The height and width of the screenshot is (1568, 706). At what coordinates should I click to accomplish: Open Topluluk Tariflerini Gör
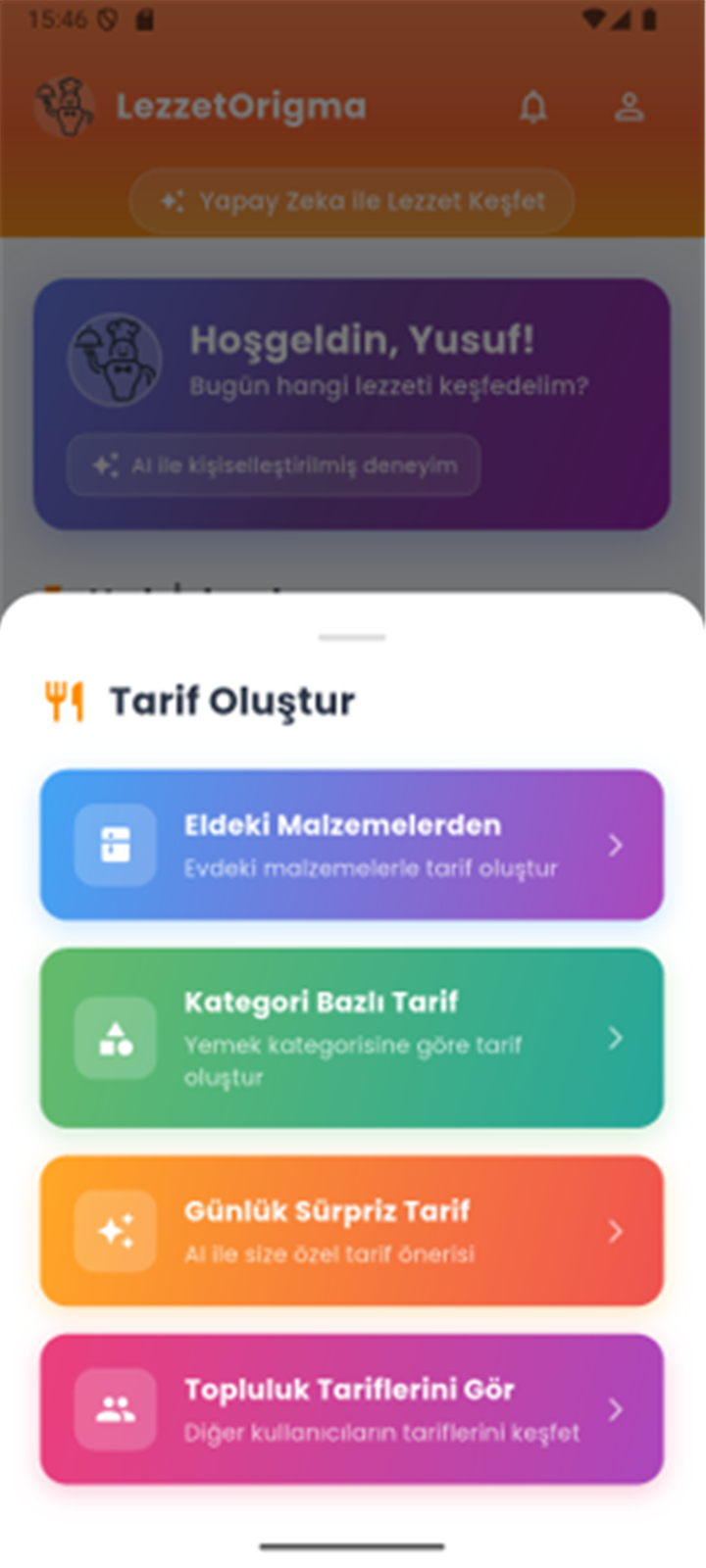point(352,1409)
